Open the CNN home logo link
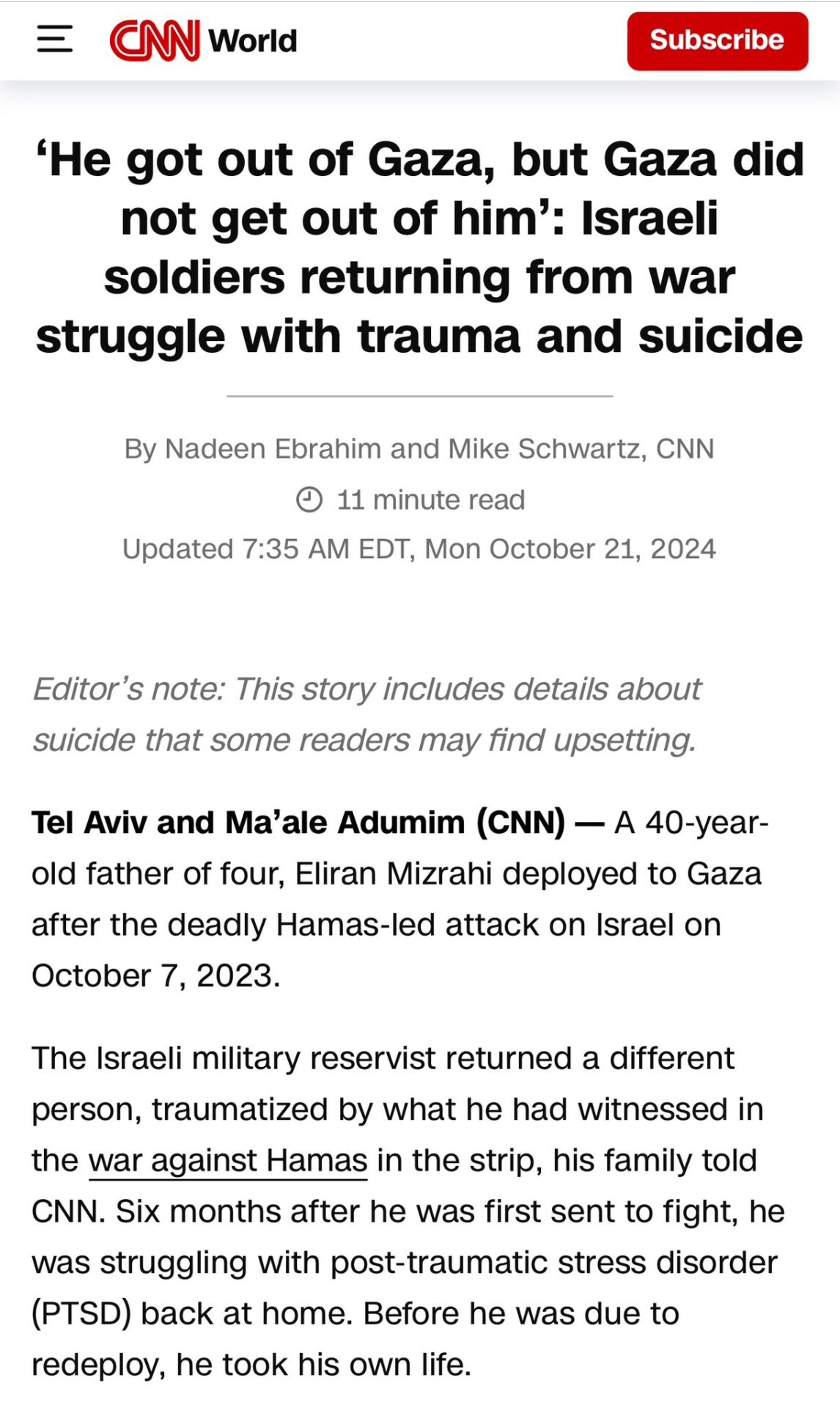 point(155,40)
